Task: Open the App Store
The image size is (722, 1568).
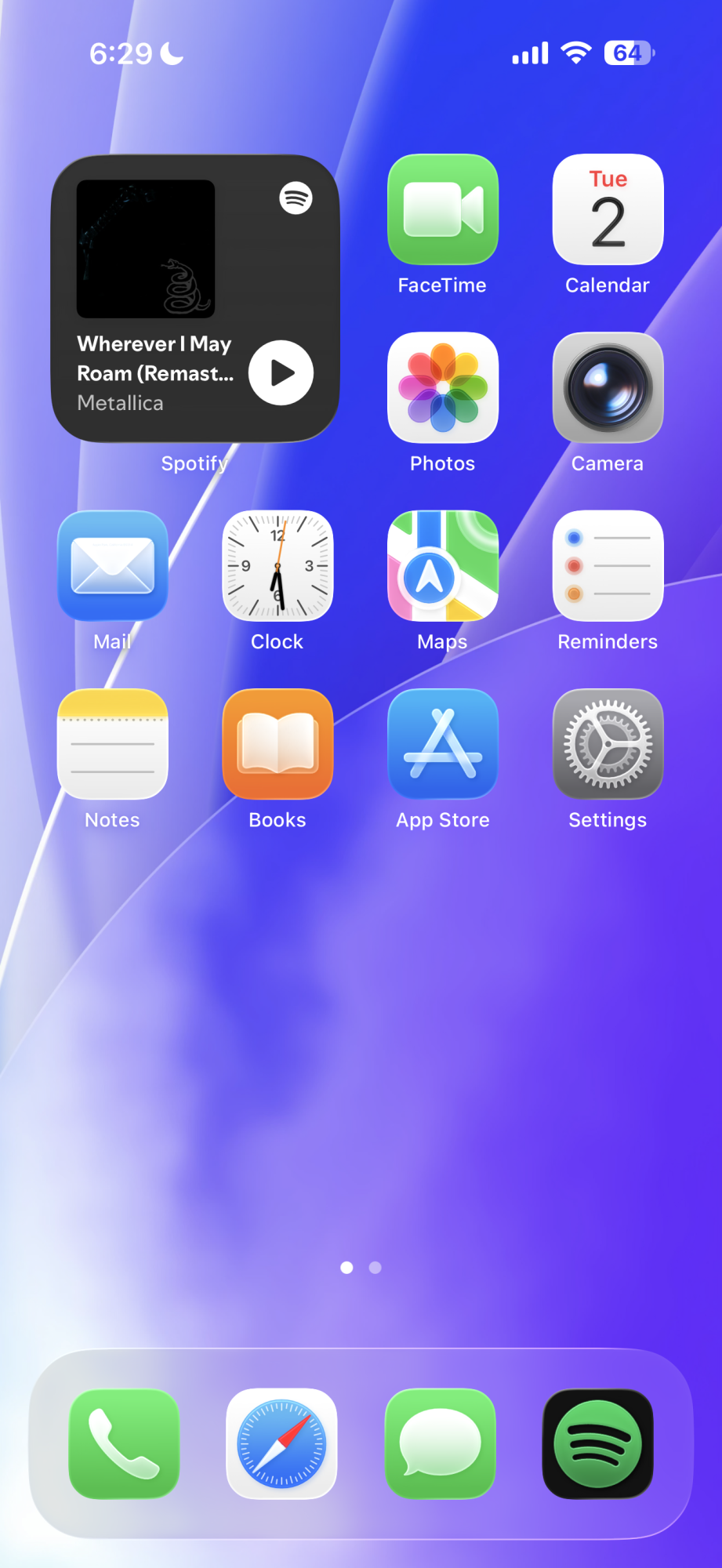Action: [443, 744]
